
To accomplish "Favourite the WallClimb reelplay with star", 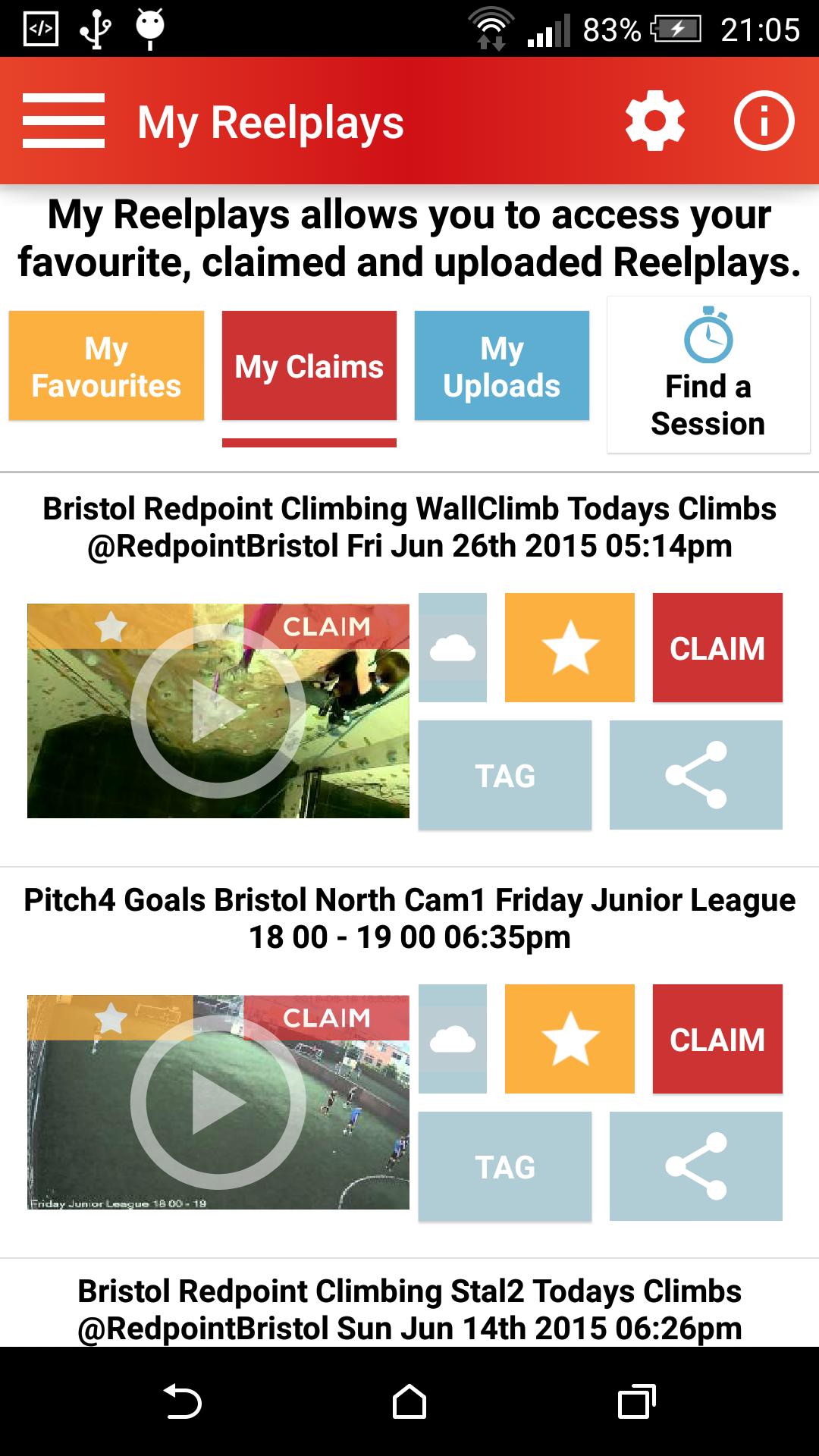I will 570,648.
